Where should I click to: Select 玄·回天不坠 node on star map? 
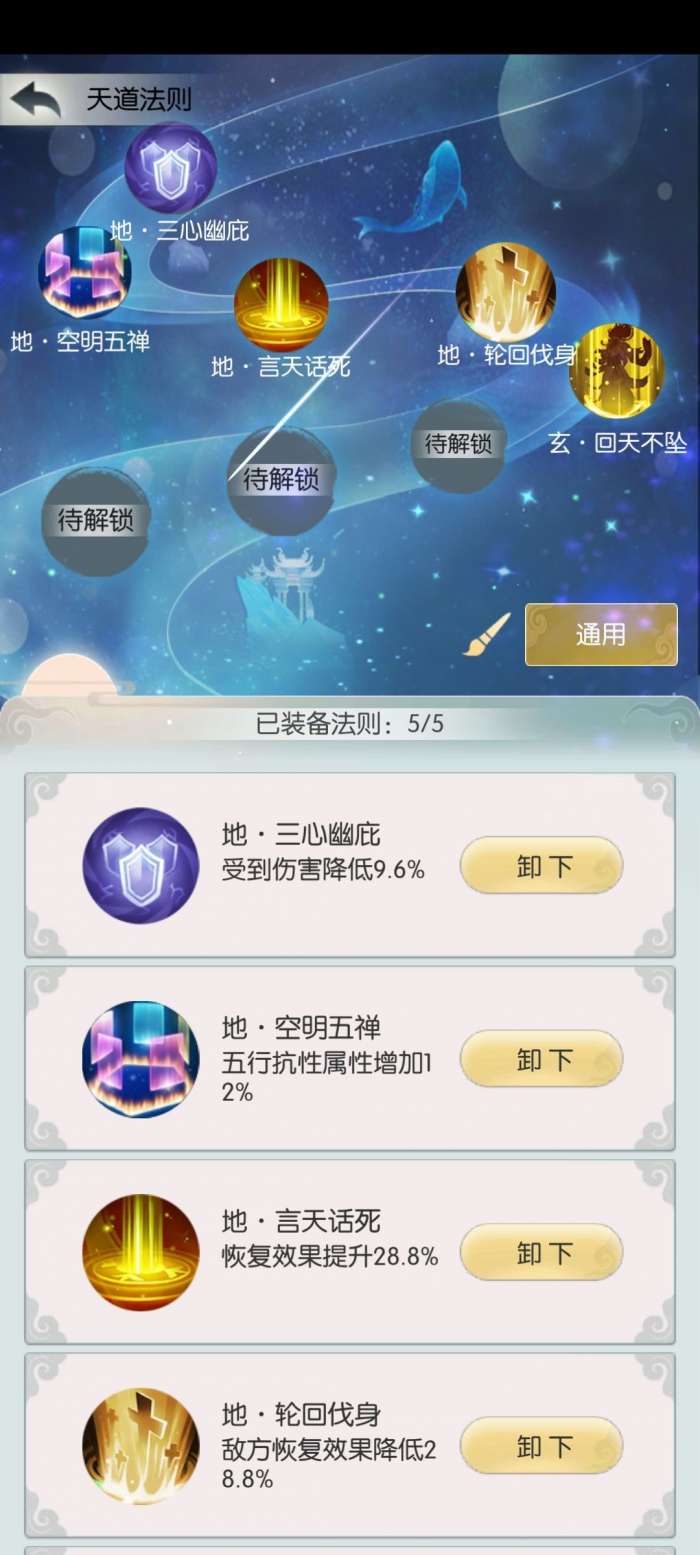pyautogui.click(x=616, y=371)
